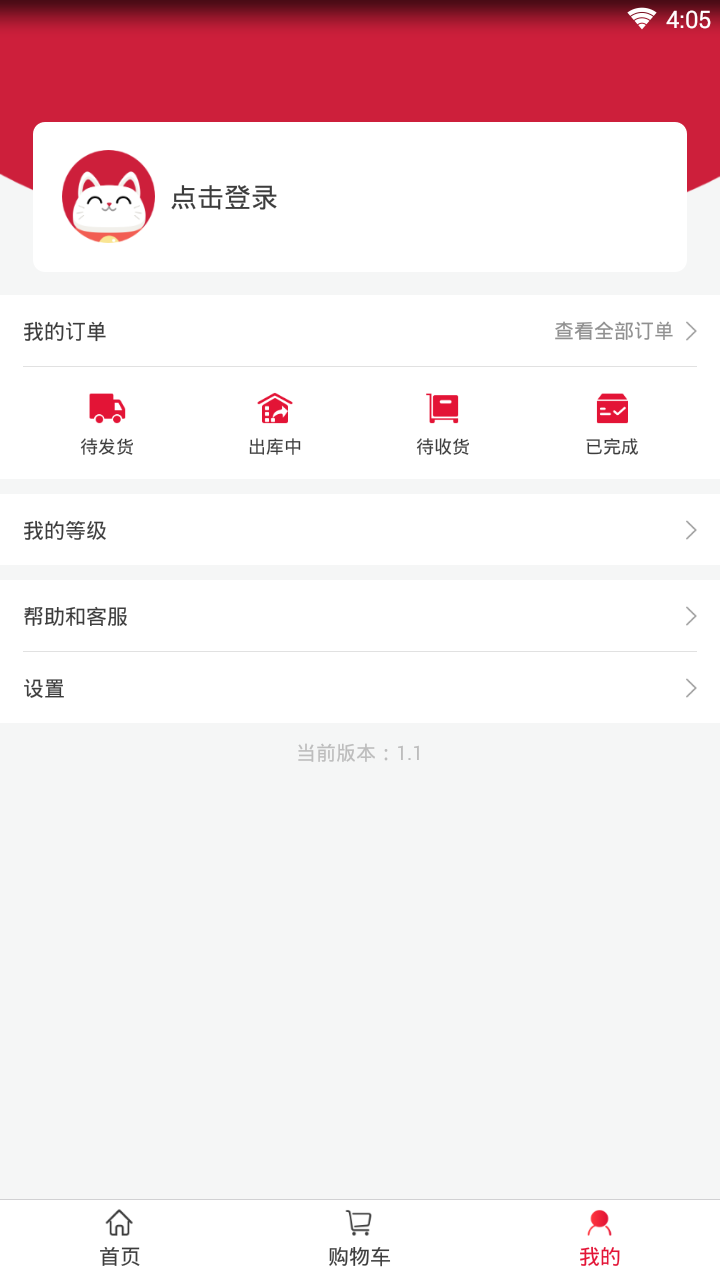
Task: Switch to the 购物车 cart tab
Action: [359, 1238]
